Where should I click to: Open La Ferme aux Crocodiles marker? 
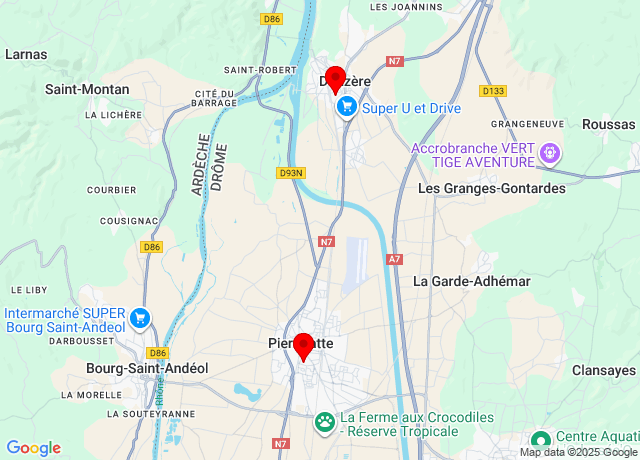point(325,423)
